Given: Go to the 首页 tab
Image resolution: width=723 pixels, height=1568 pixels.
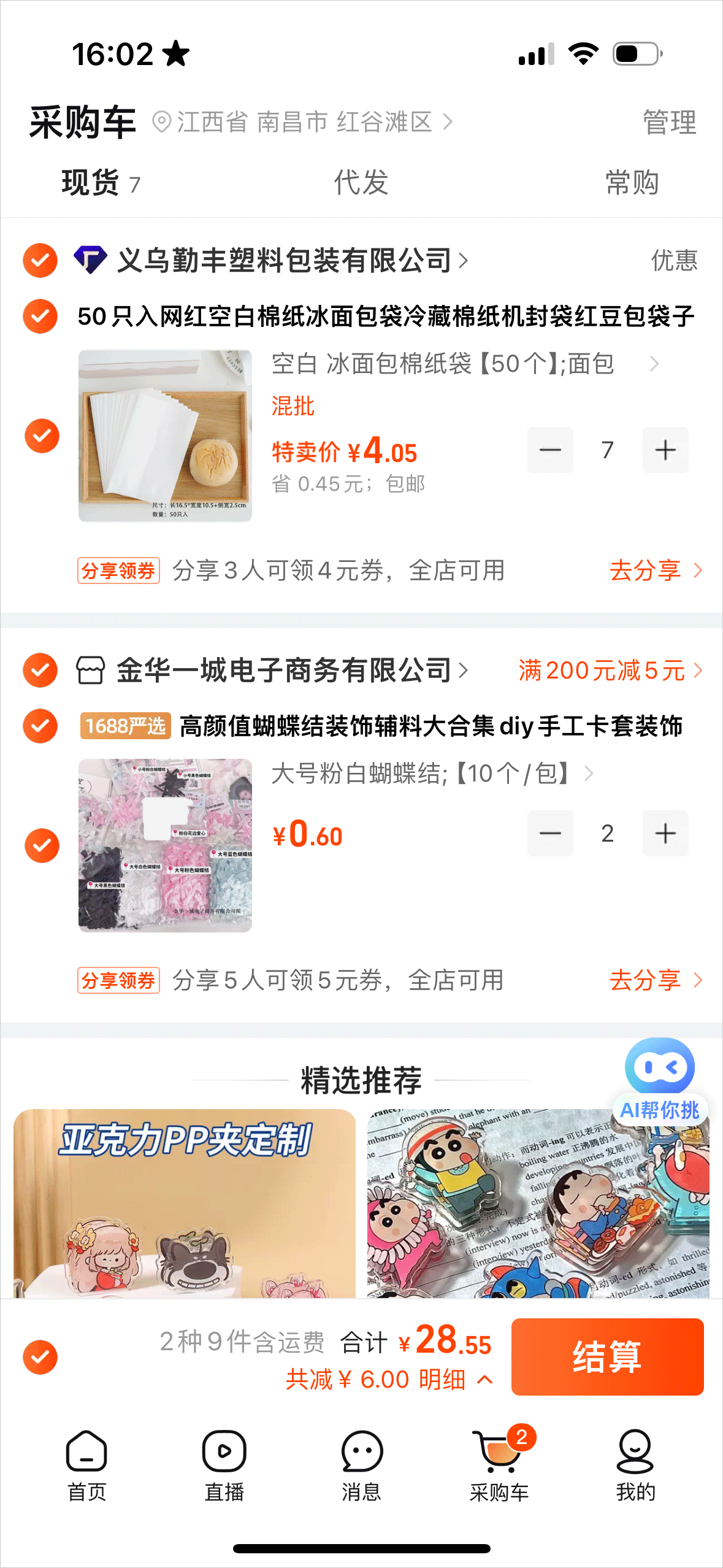Looking at the screenshot, I should [x=86, y=1465].
